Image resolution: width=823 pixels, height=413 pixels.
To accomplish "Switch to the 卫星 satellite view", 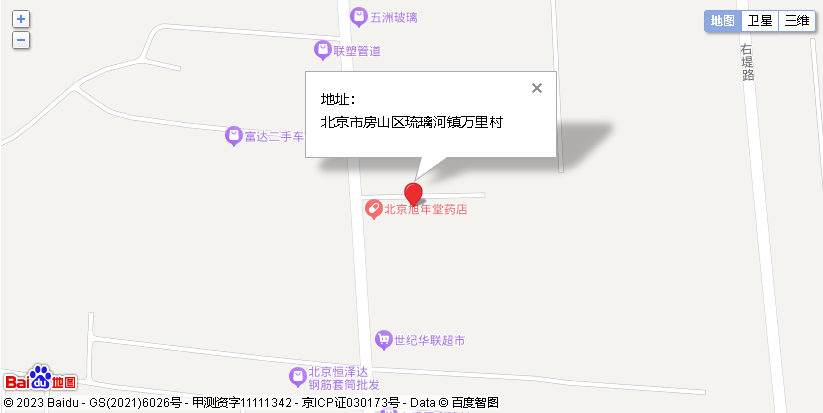I will coord(760,21).
